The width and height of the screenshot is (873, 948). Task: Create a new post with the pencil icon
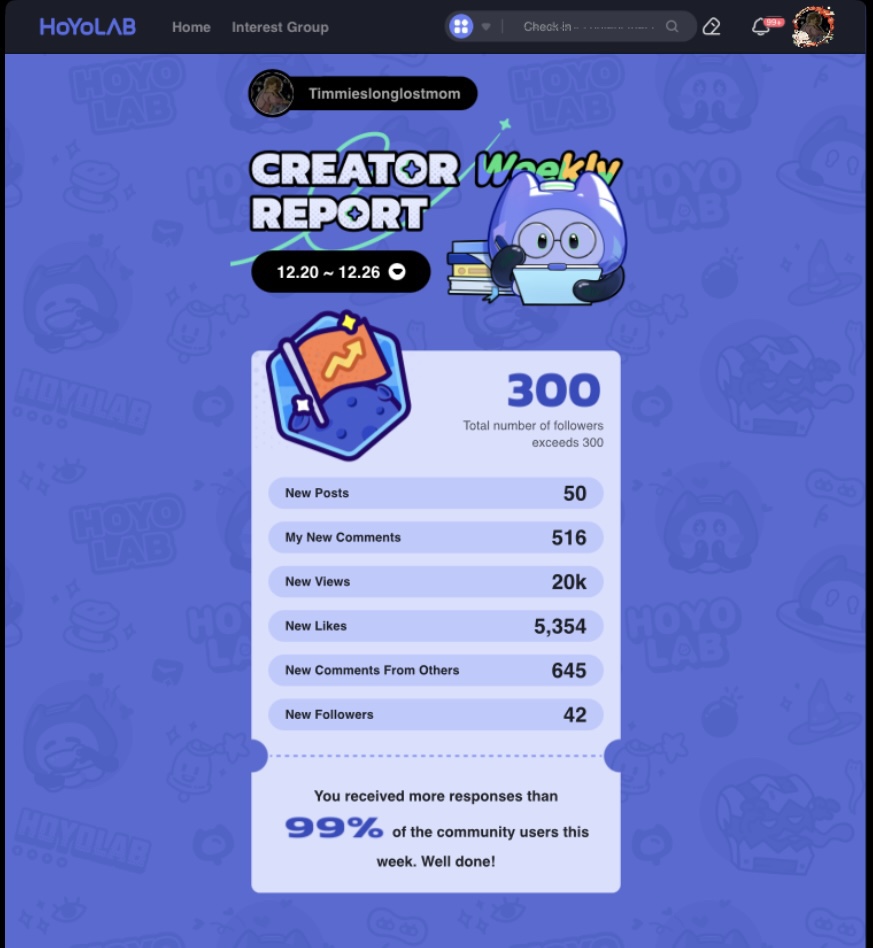(x=711, y=27)
